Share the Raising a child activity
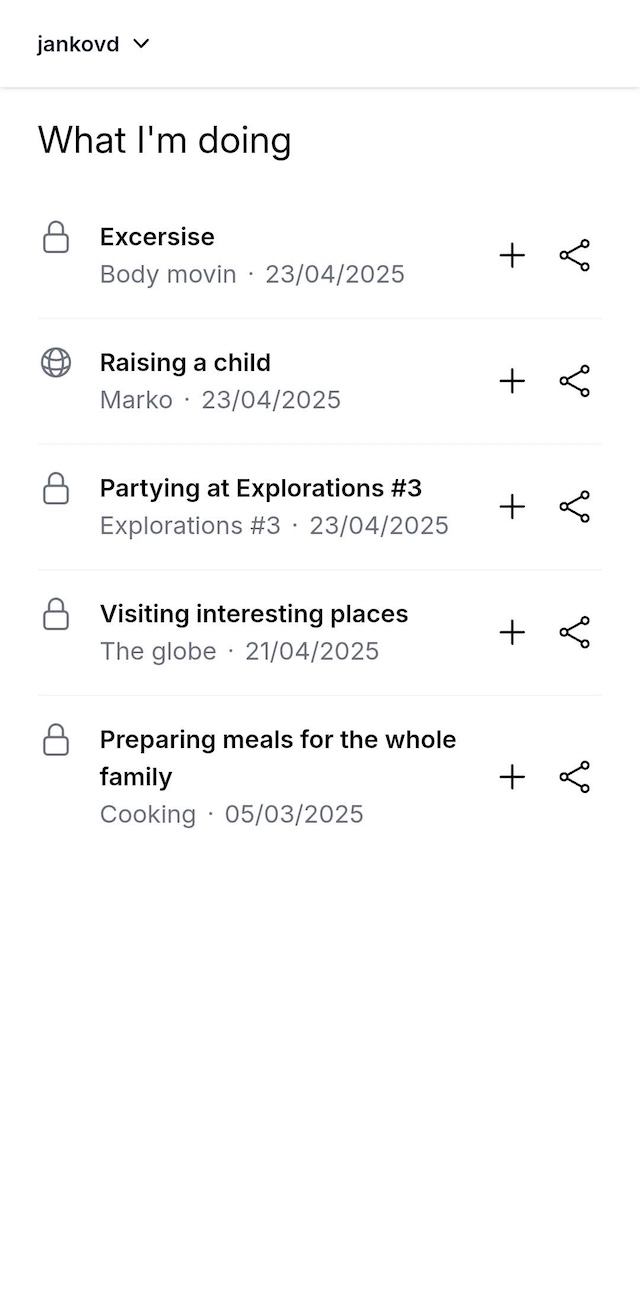The image size is (640, 1316). [574, 381]
